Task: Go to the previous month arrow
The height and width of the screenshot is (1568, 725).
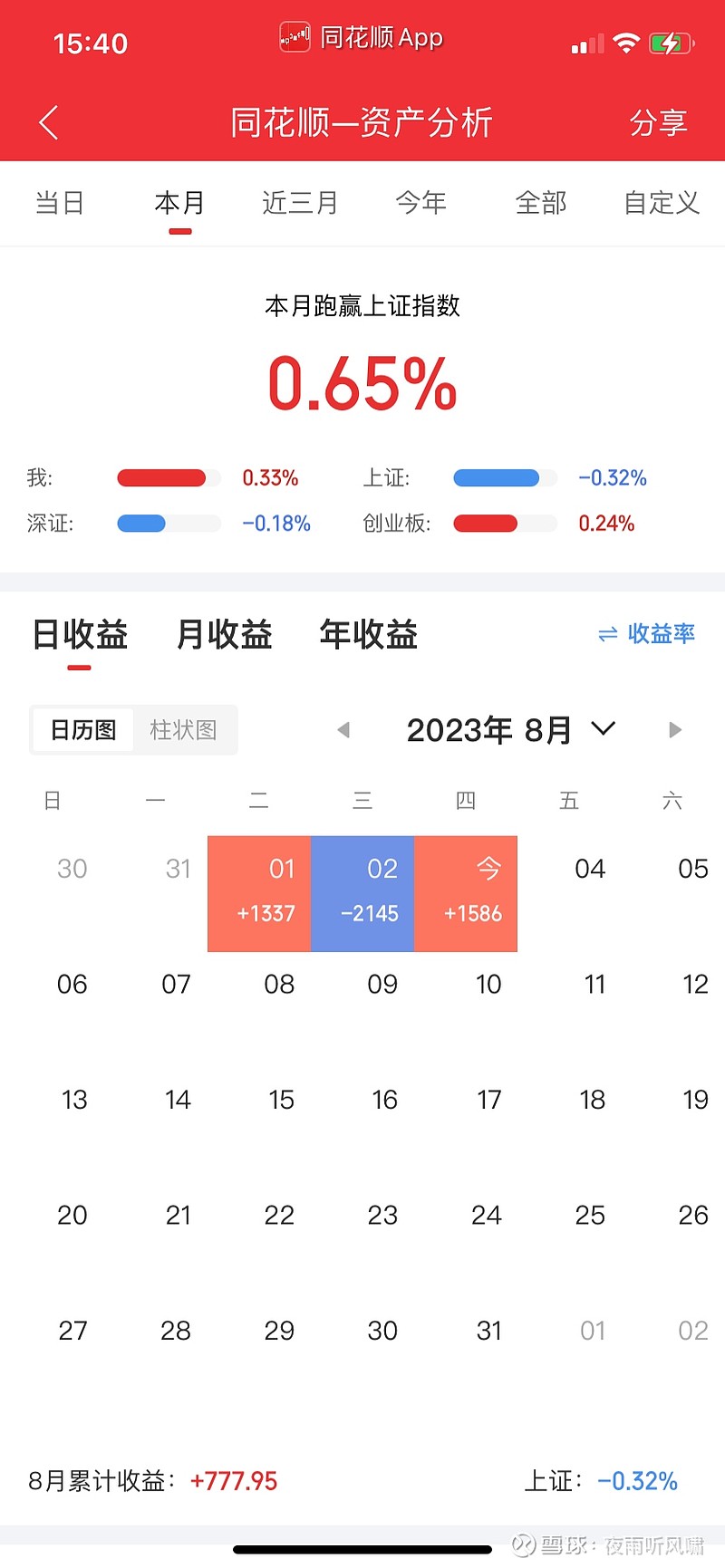Action: (343, 730)
